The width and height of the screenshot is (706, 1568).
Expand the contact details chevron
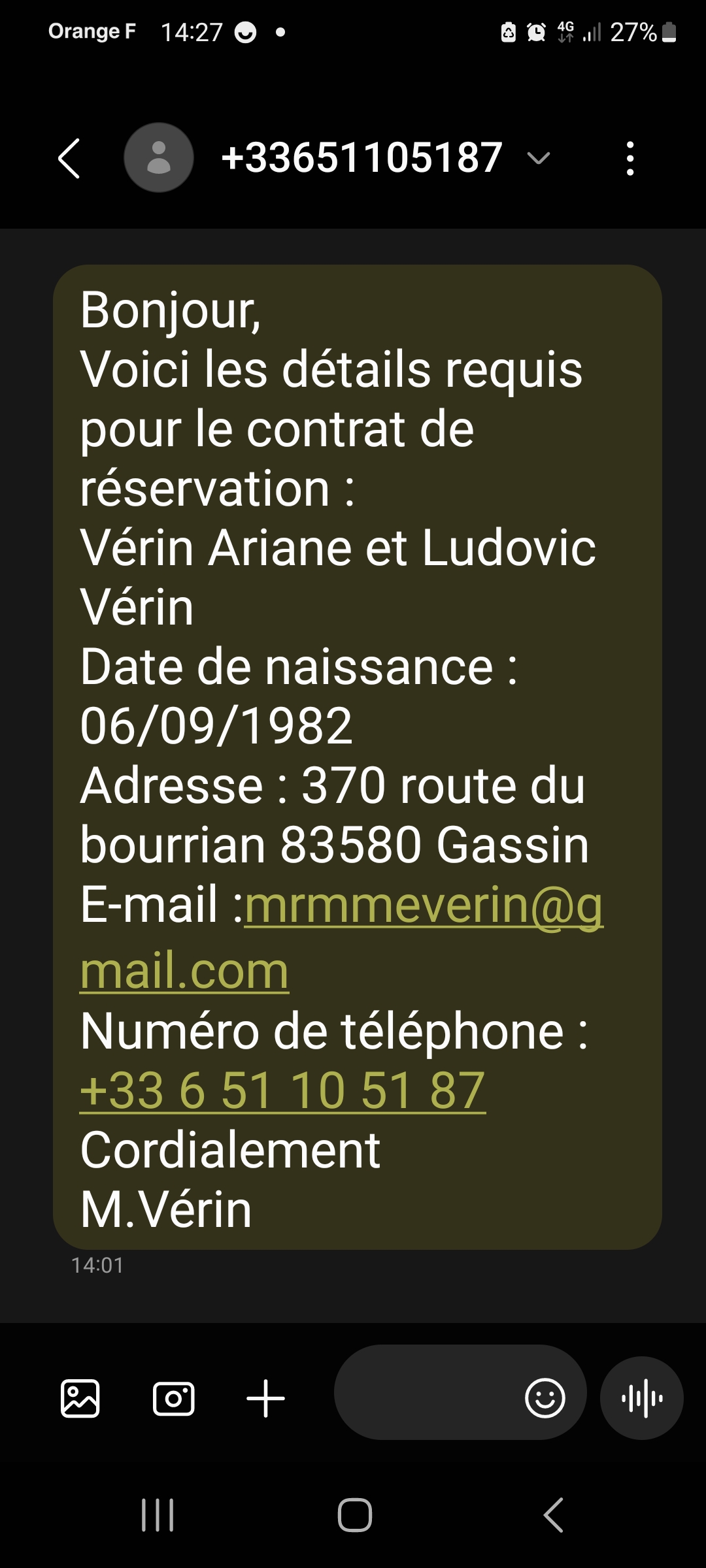(x=538, y=158)
